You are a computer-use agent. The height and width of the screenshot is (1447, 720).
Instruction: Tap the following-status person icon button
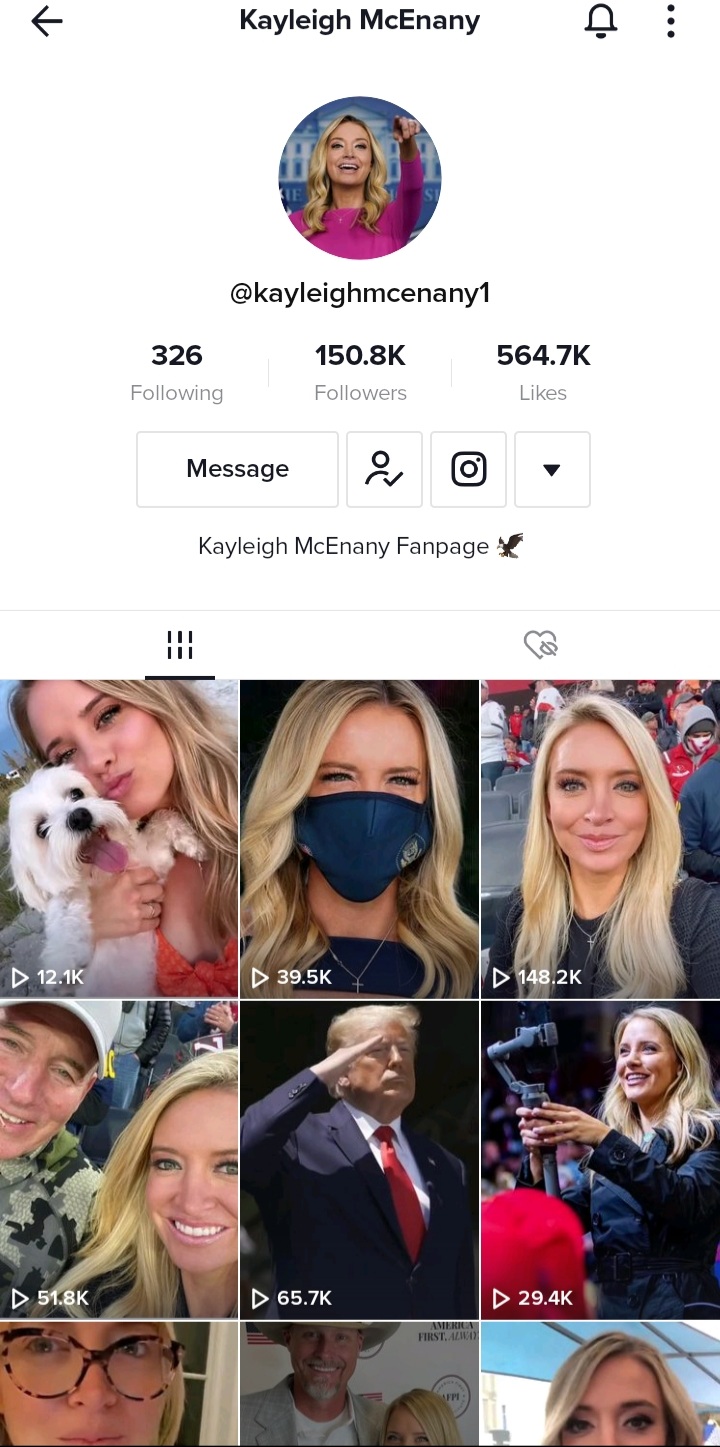384,469
